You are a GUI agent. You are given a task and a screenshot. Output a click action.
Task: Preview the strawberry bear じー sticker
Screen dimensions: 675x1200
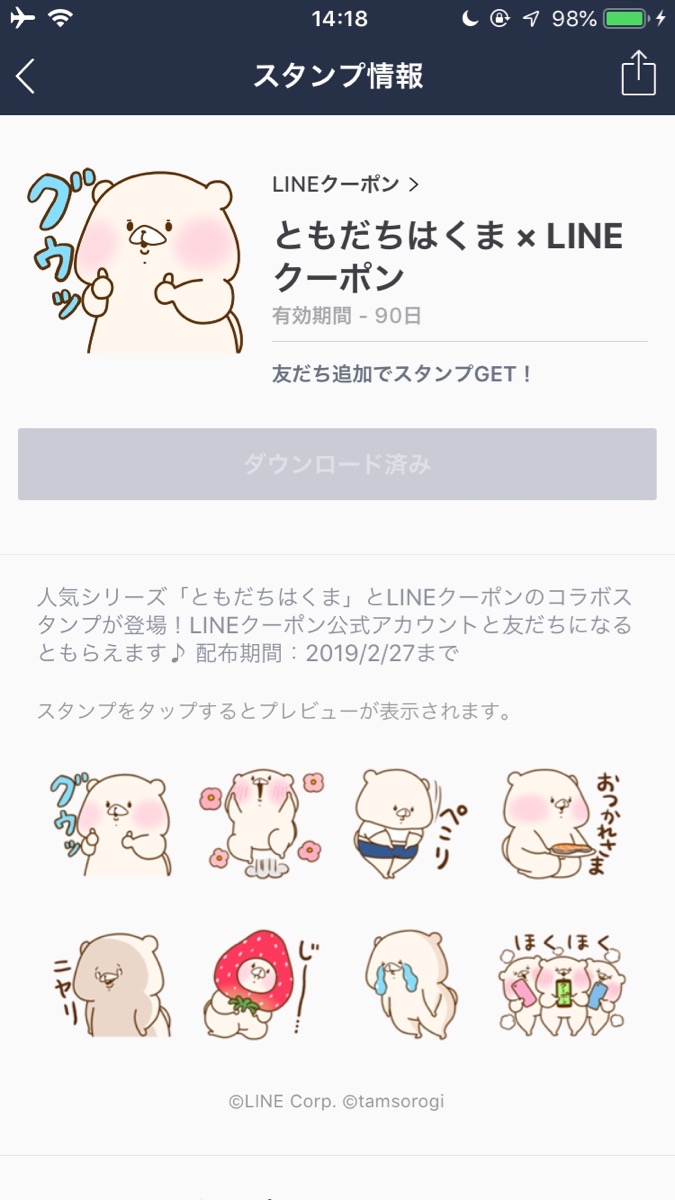point(263,983)
